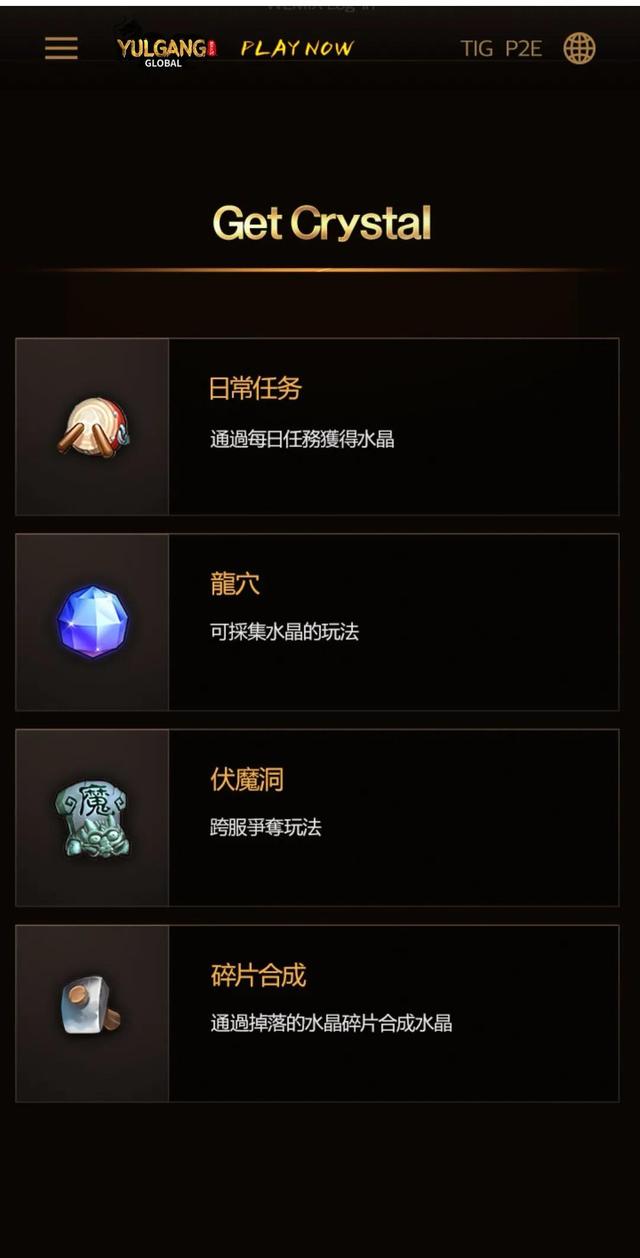Go to the P2E section
The height and width of the screenshot is (1258, 640).
tap(523, 48)
